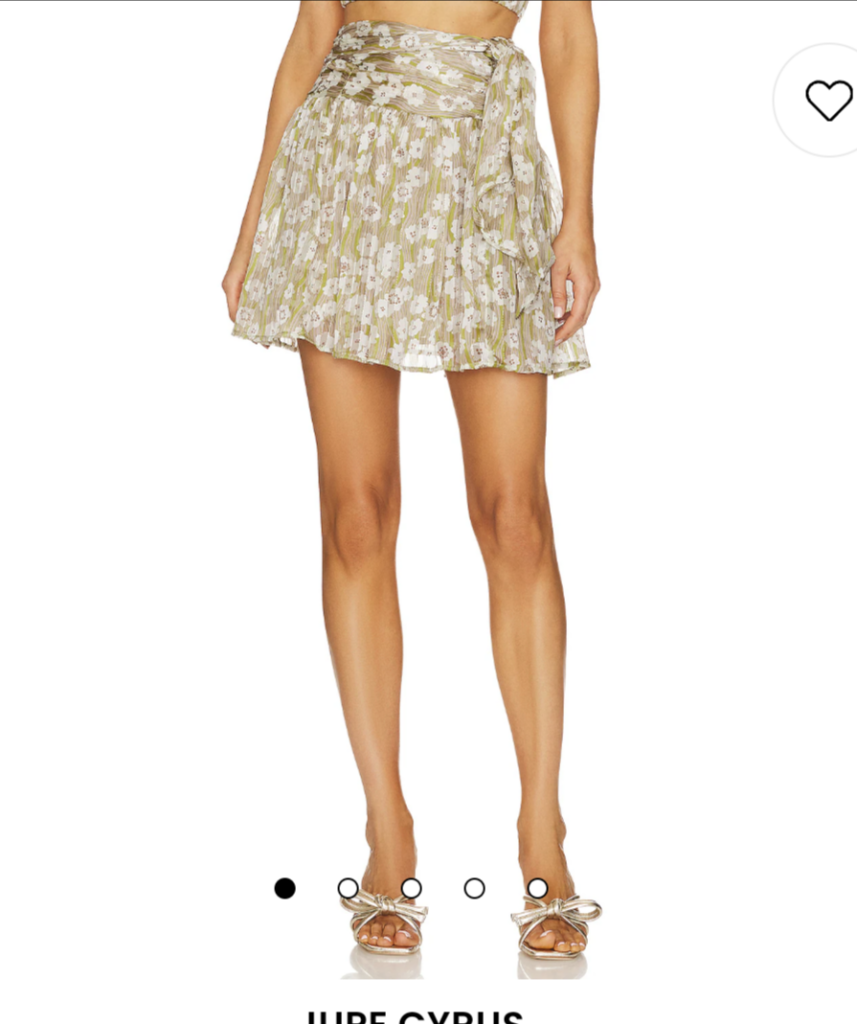This screenshot has width=857, height=1024.
Task: Show the last photo via the fifth dot
Action: tap(537, 888)
